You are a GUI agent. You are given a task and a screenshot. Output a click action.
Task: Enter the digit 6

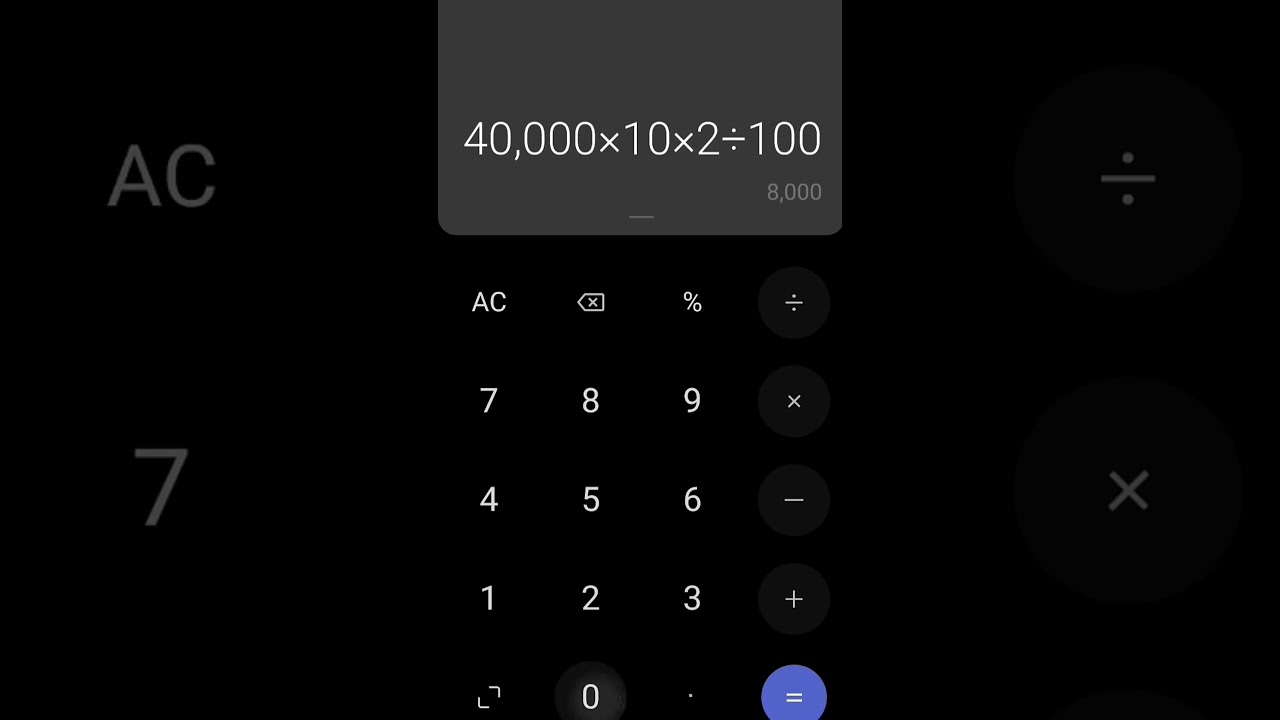tap(692, 500)
